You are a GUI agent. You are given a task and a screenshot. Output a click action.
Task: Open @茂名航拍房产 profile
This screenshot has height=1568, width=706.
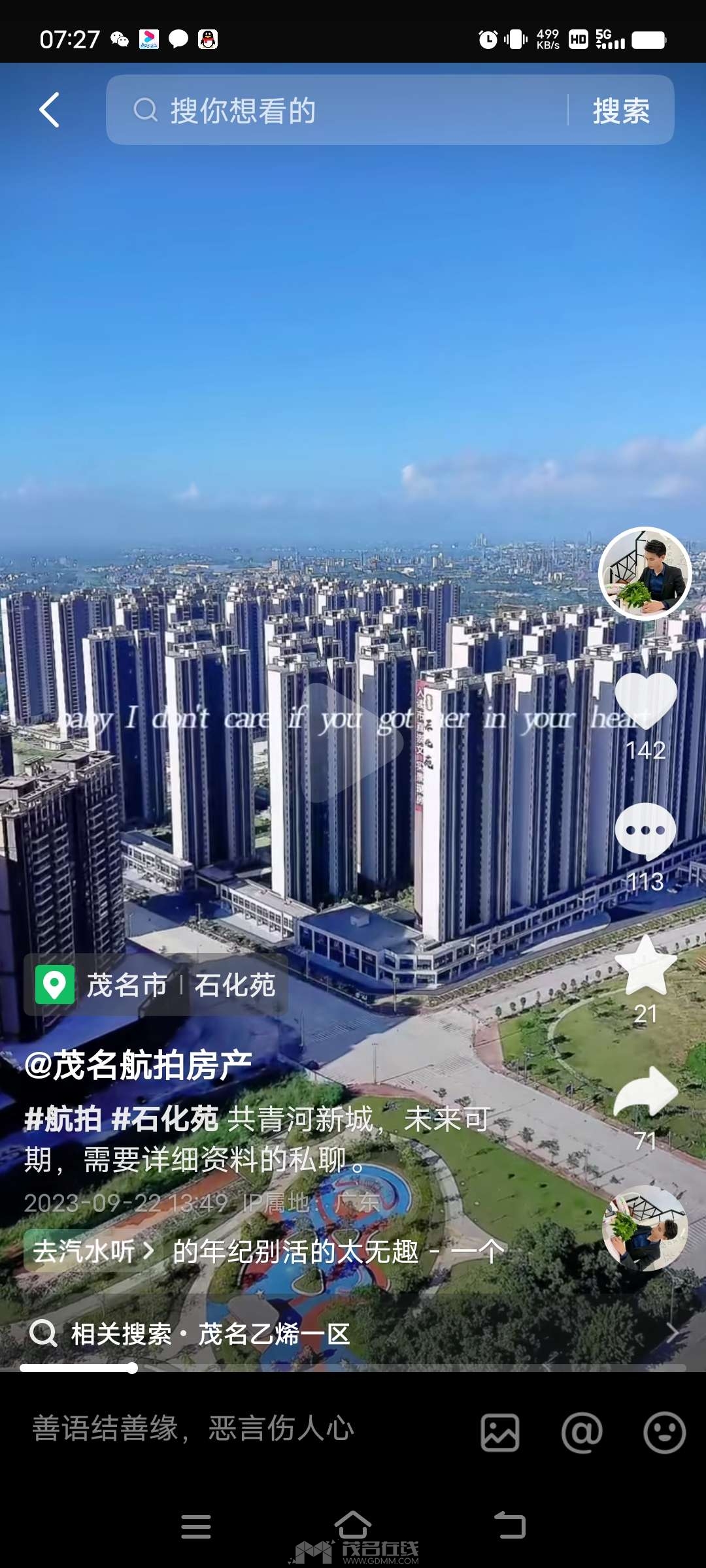(138, 1066)
